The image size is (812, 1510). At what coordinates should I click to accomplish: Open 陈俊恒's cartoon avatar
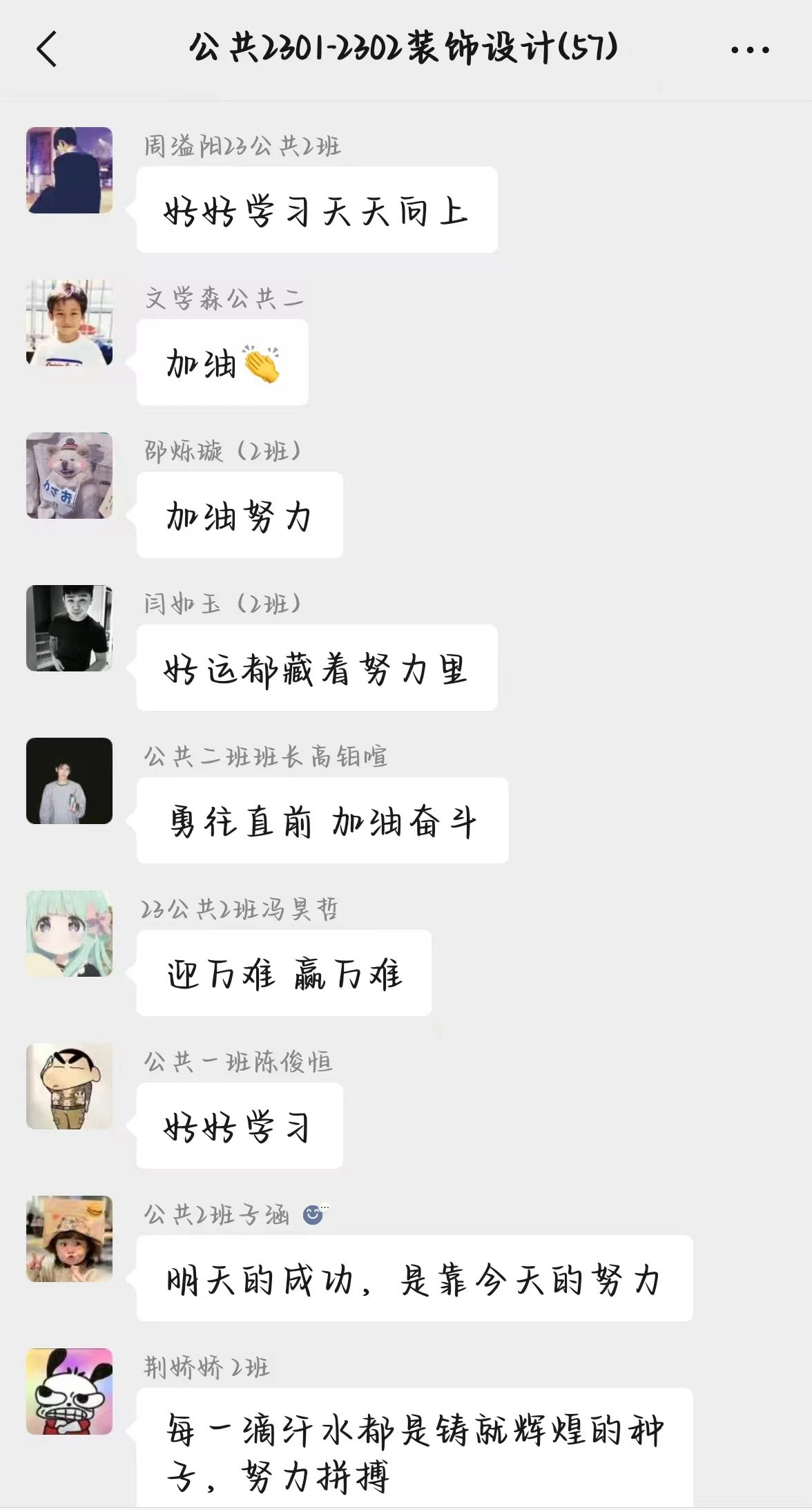coord(69,1086)
